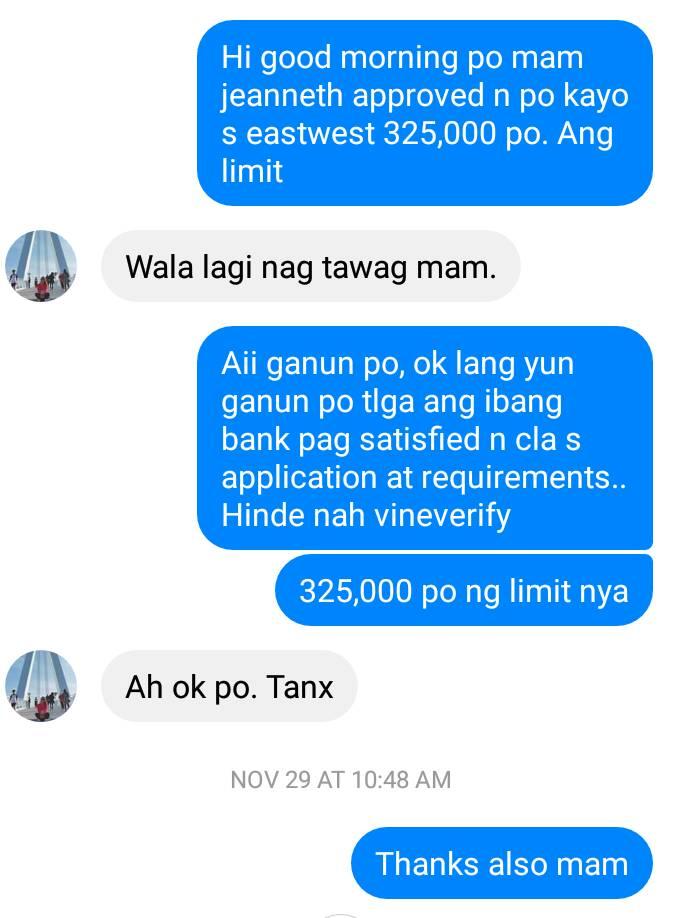The image size is (675, 918).
Task: Tap the avatar next to "Ah ok po. Tanx"
Action: pos(41,686)
